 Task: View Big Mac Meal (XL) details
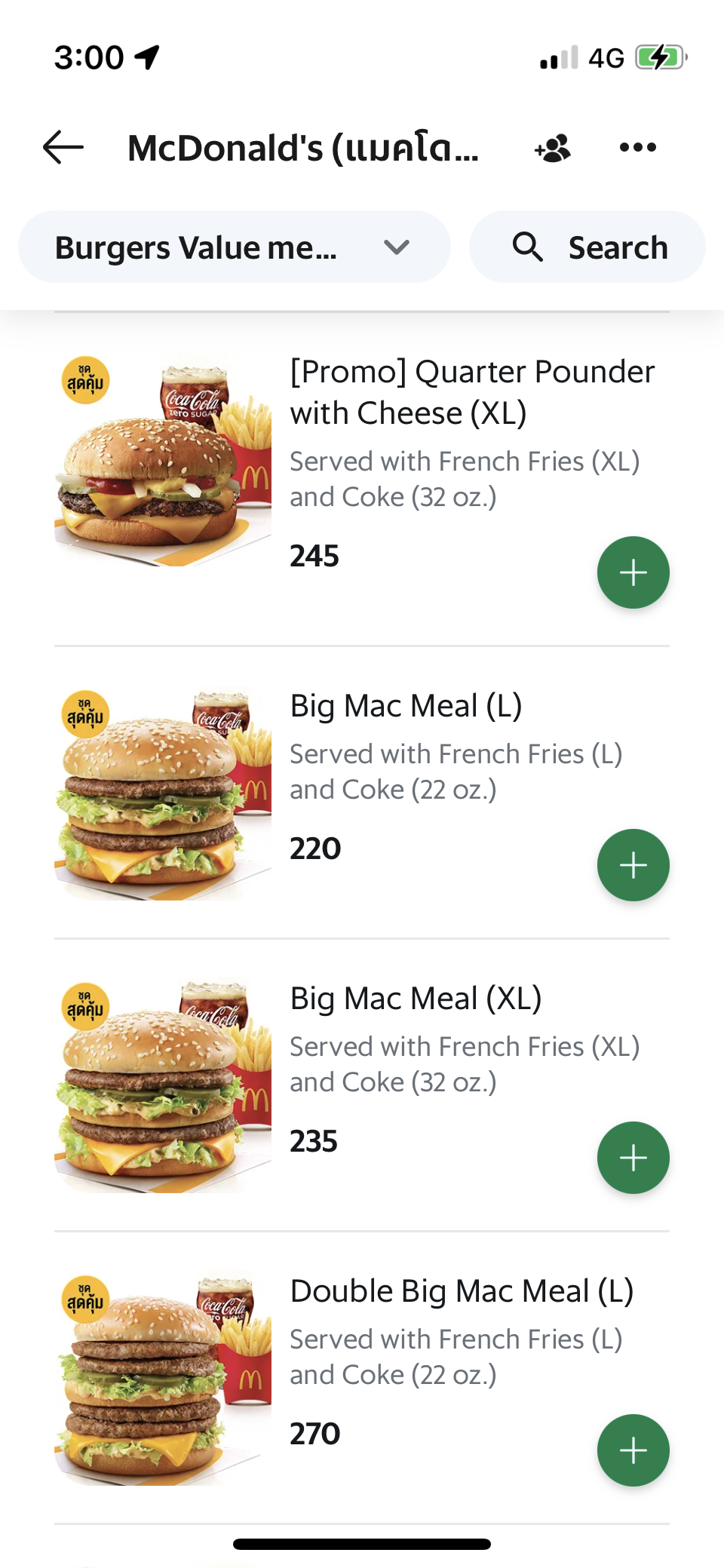(416, 999)
